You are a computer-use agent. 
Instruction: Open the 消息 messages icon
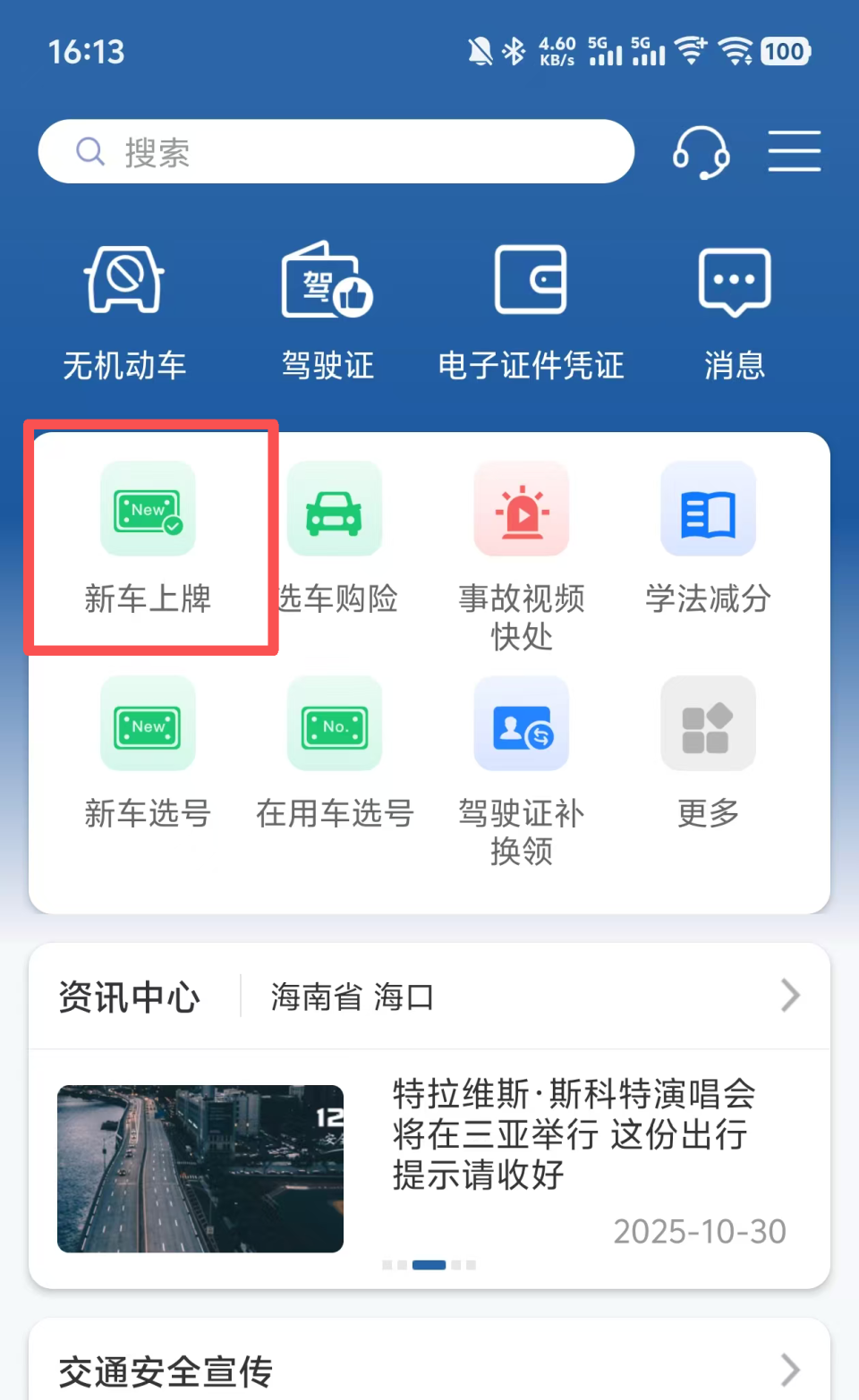point(735,309)
